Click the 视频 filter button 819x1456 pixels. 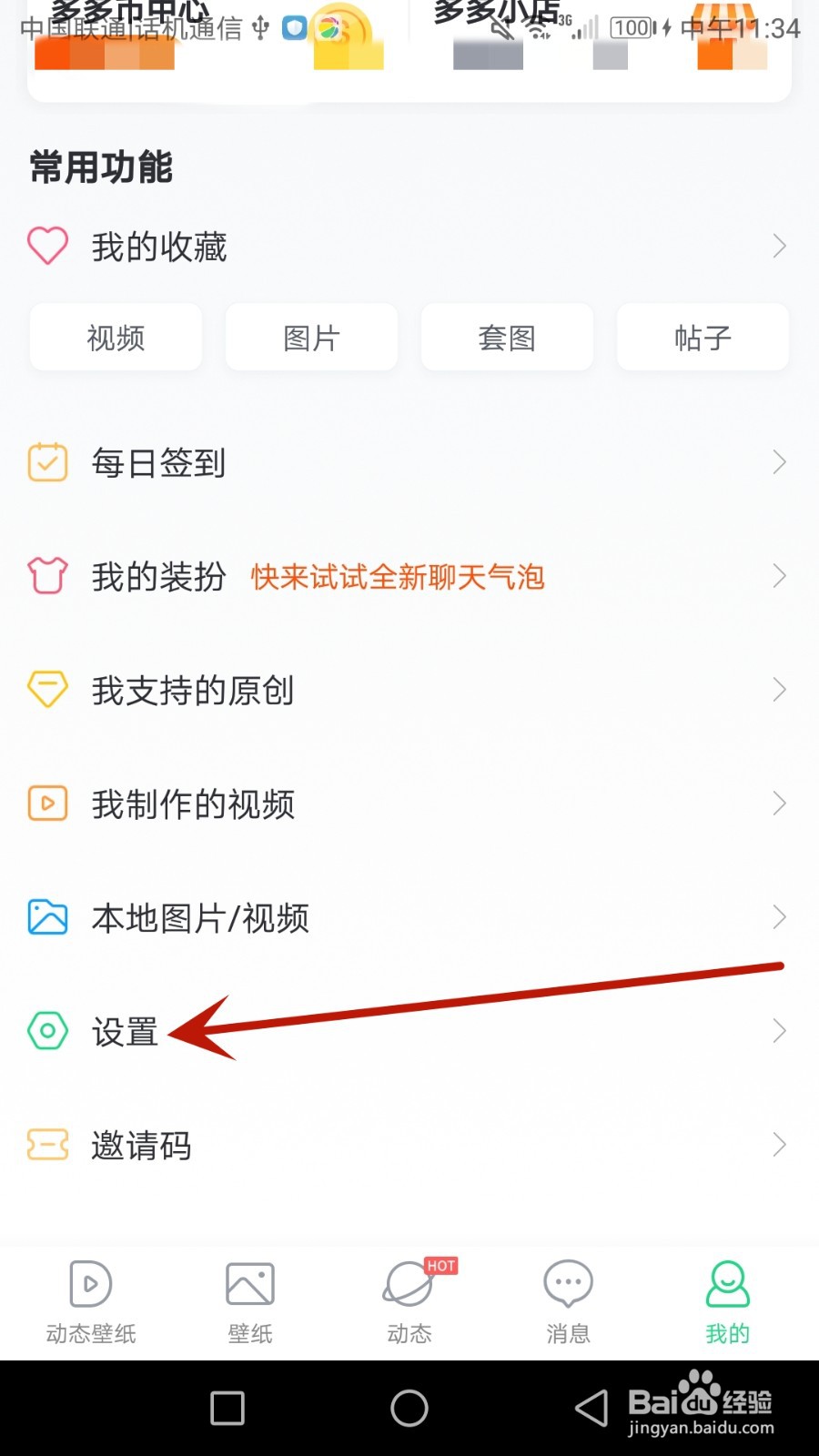pos(116,337)
